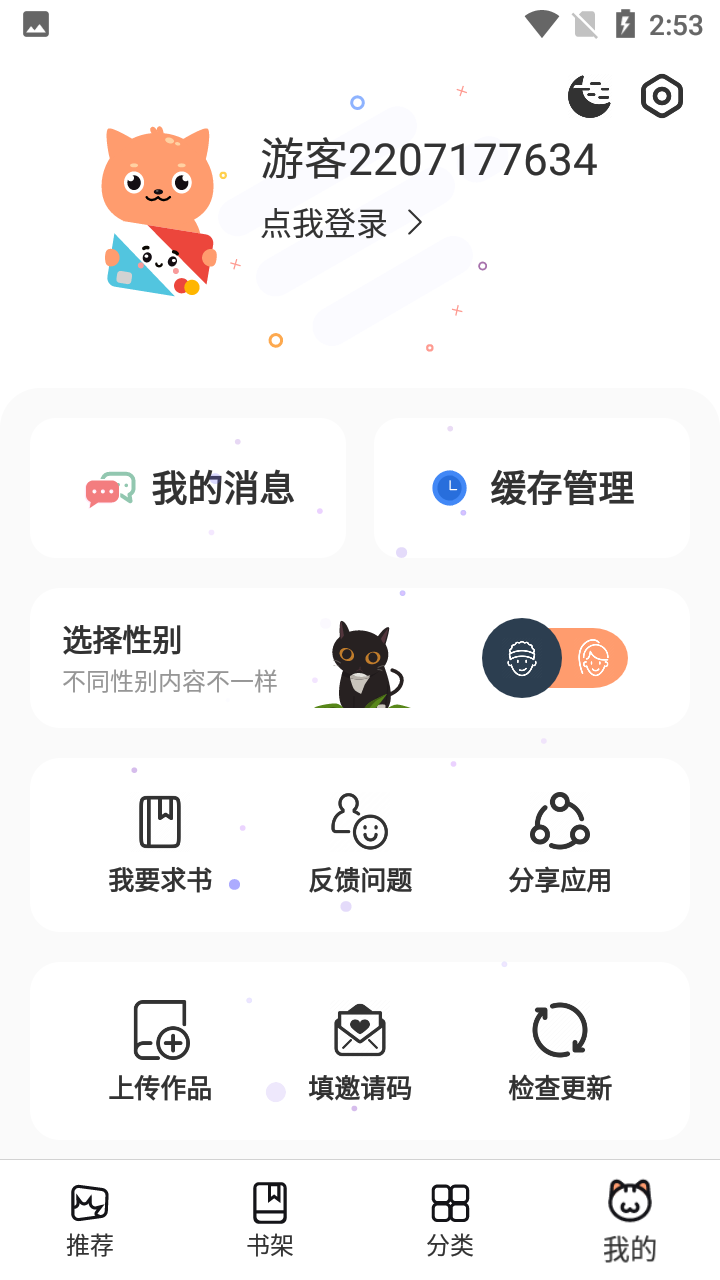Click guest username 游客2207177634
The width and height of the screenshot is (720, 1280).
coord(428,159)
